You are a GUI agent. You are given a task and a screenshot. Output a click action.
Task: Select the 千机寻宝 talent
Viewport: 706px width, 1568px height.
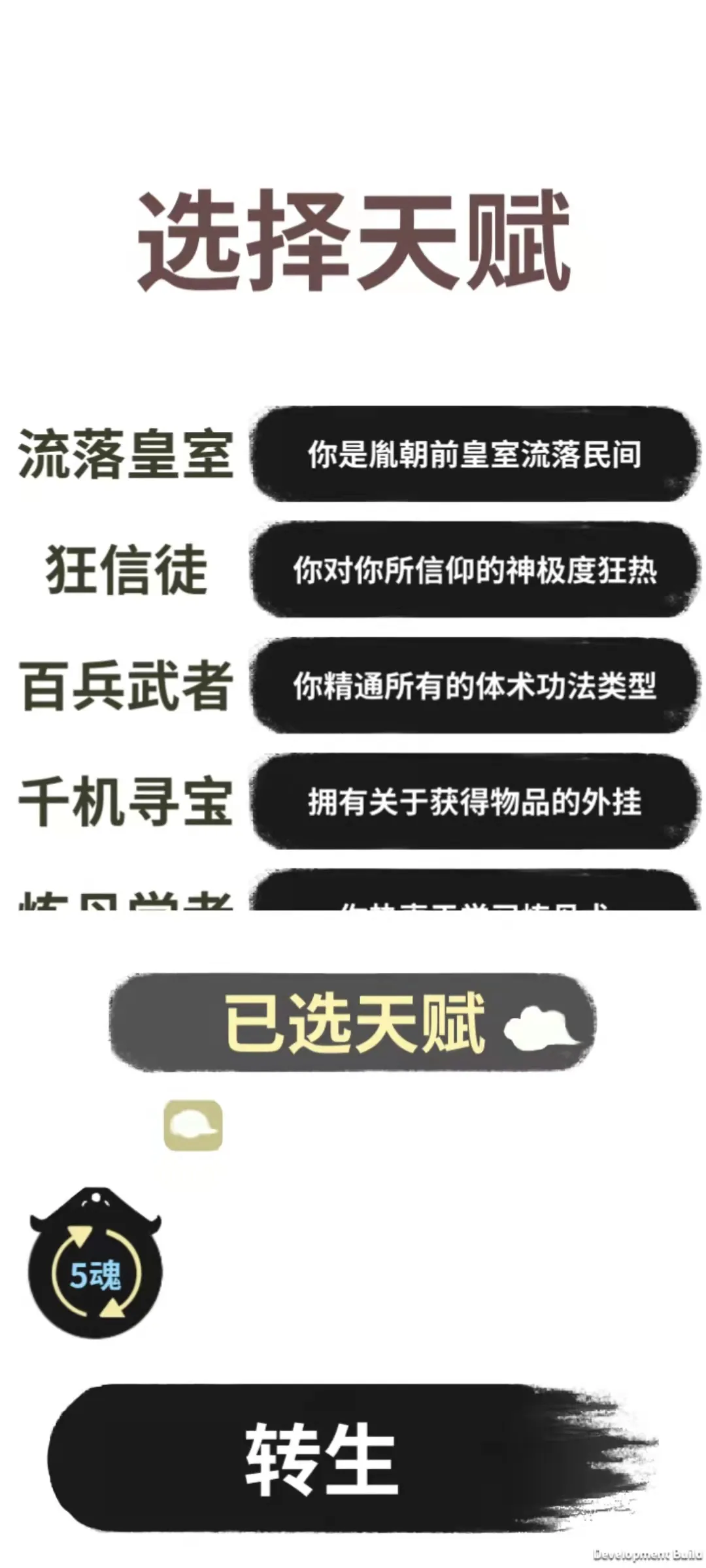[x=475, y=802]
